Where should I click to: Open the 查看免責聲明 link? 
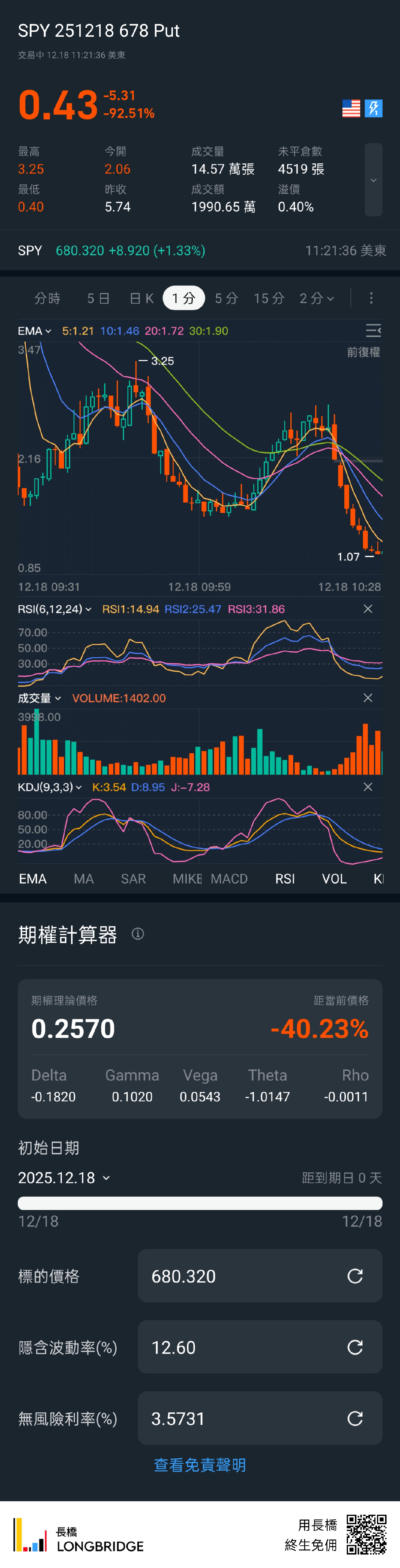click(200, 1464)
